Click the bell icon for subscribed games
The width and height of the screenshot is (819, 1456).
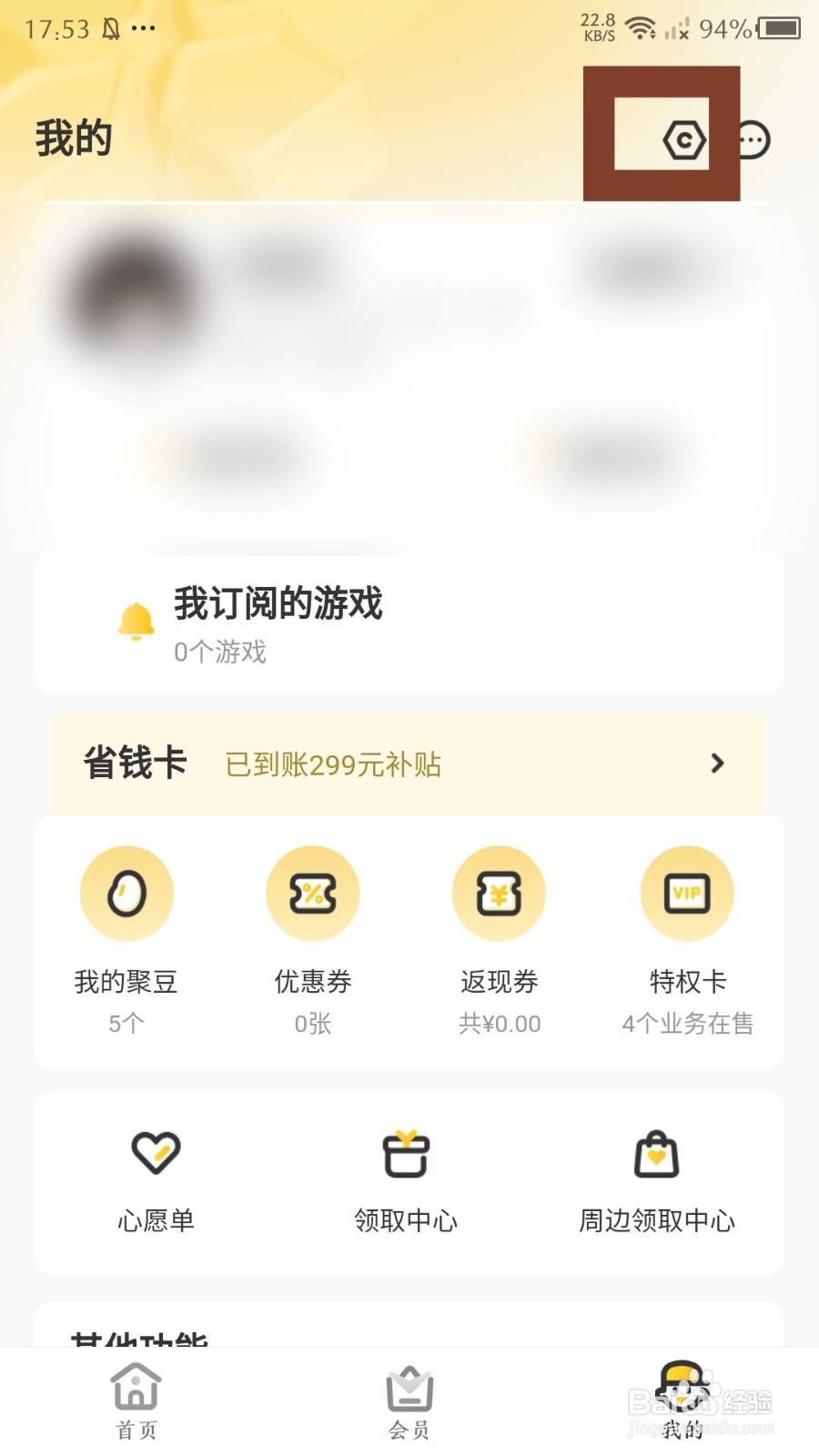[135, 622]
